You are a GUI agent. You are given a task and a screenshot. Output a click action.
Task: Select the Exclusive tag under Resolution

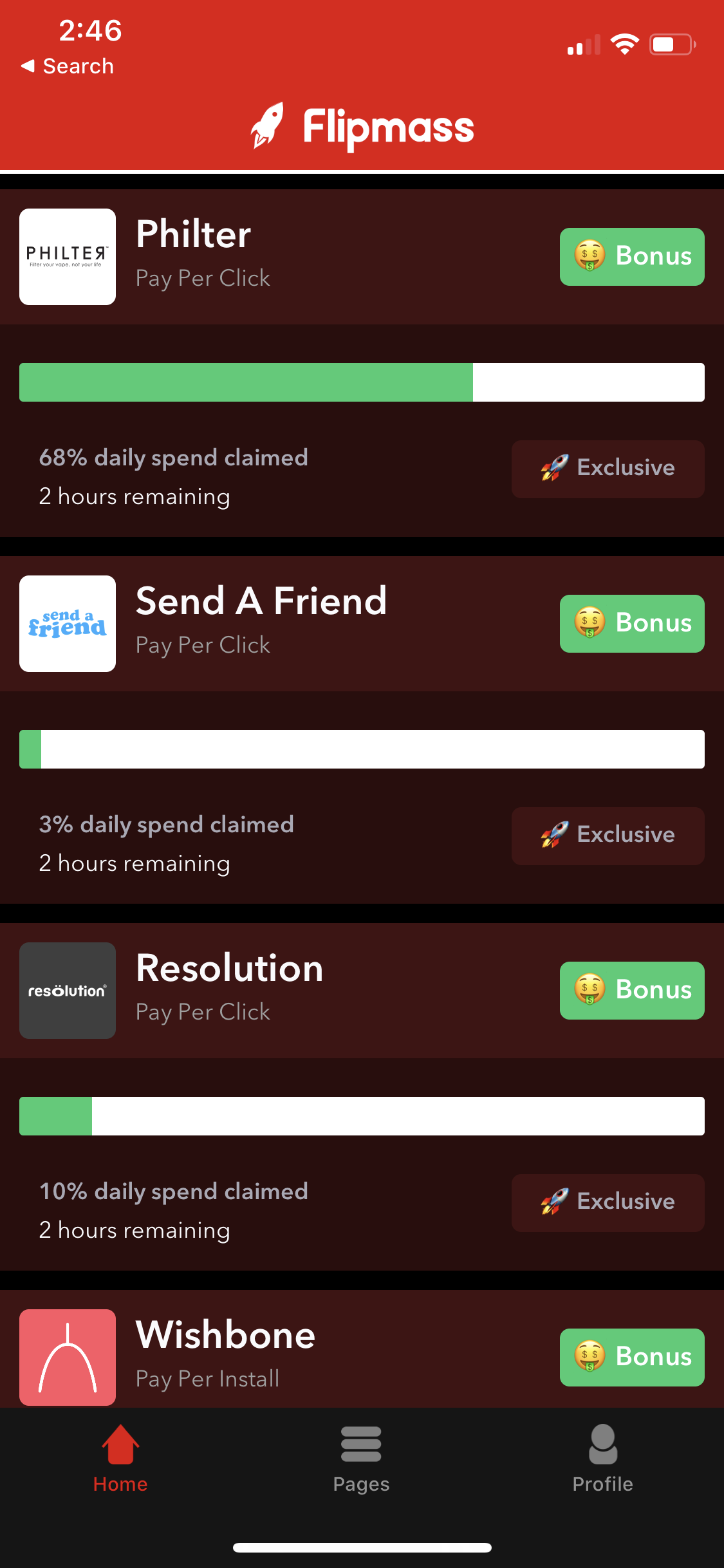tap(608, 1202)
